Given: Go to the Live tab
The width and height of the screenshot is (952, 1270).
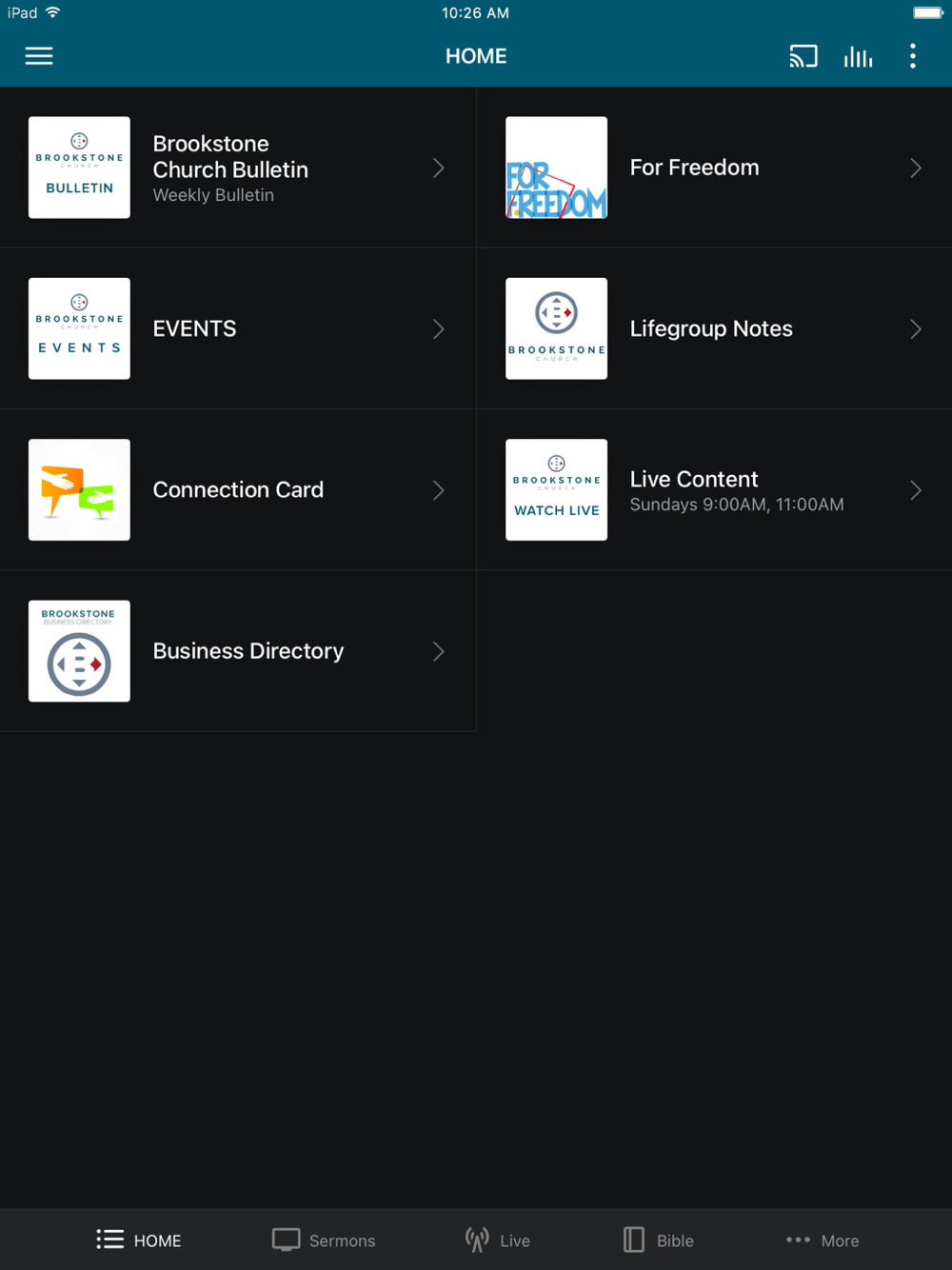Looking at the screenshot, I should [498, 1240].
